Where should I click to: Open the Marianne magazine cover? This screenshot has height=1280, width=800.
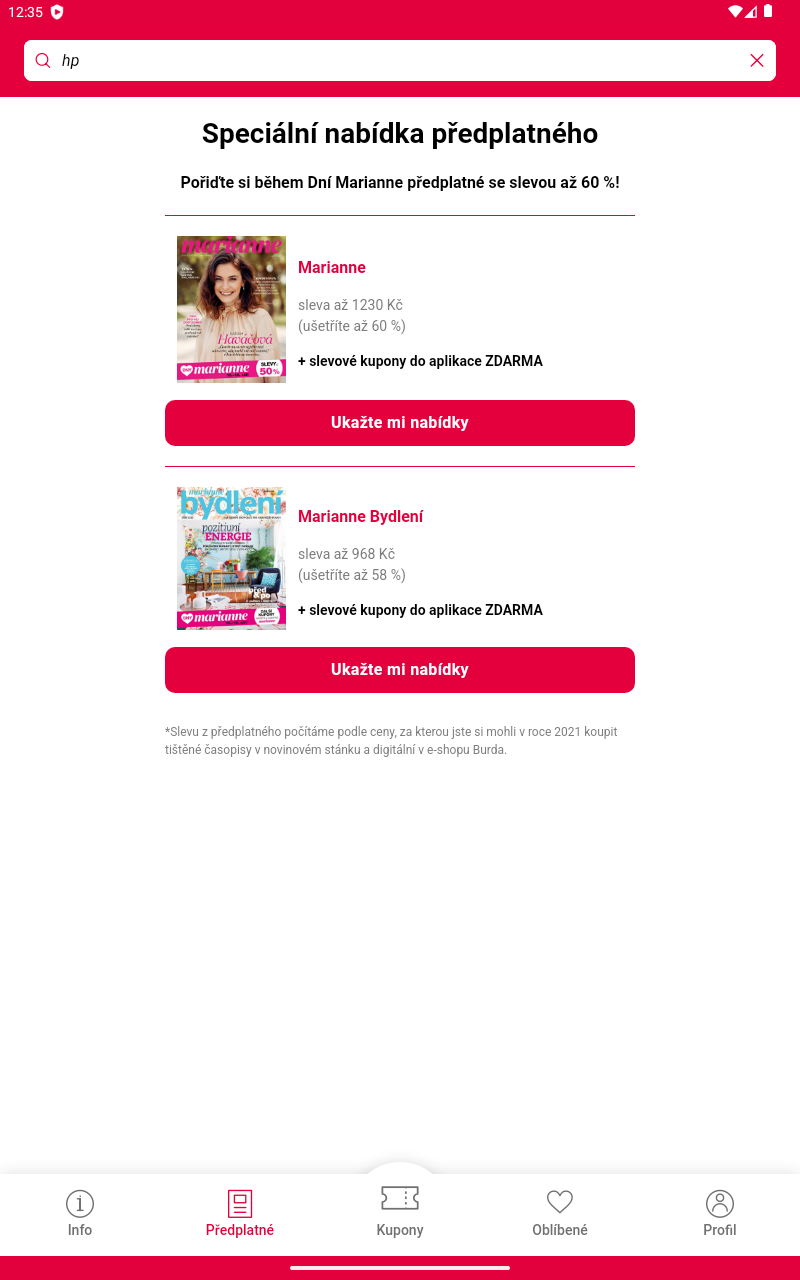231,309
